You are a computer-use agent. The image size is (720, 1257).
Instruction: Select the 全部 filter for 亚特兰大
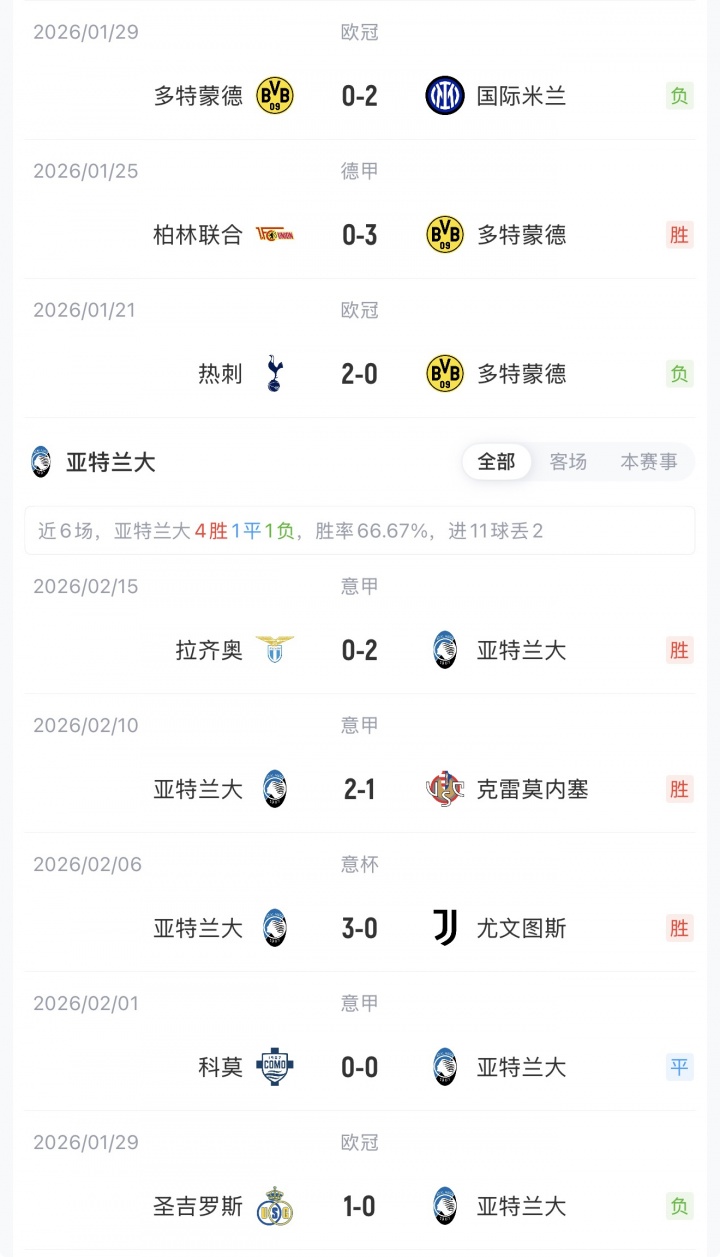coord(496,461)
